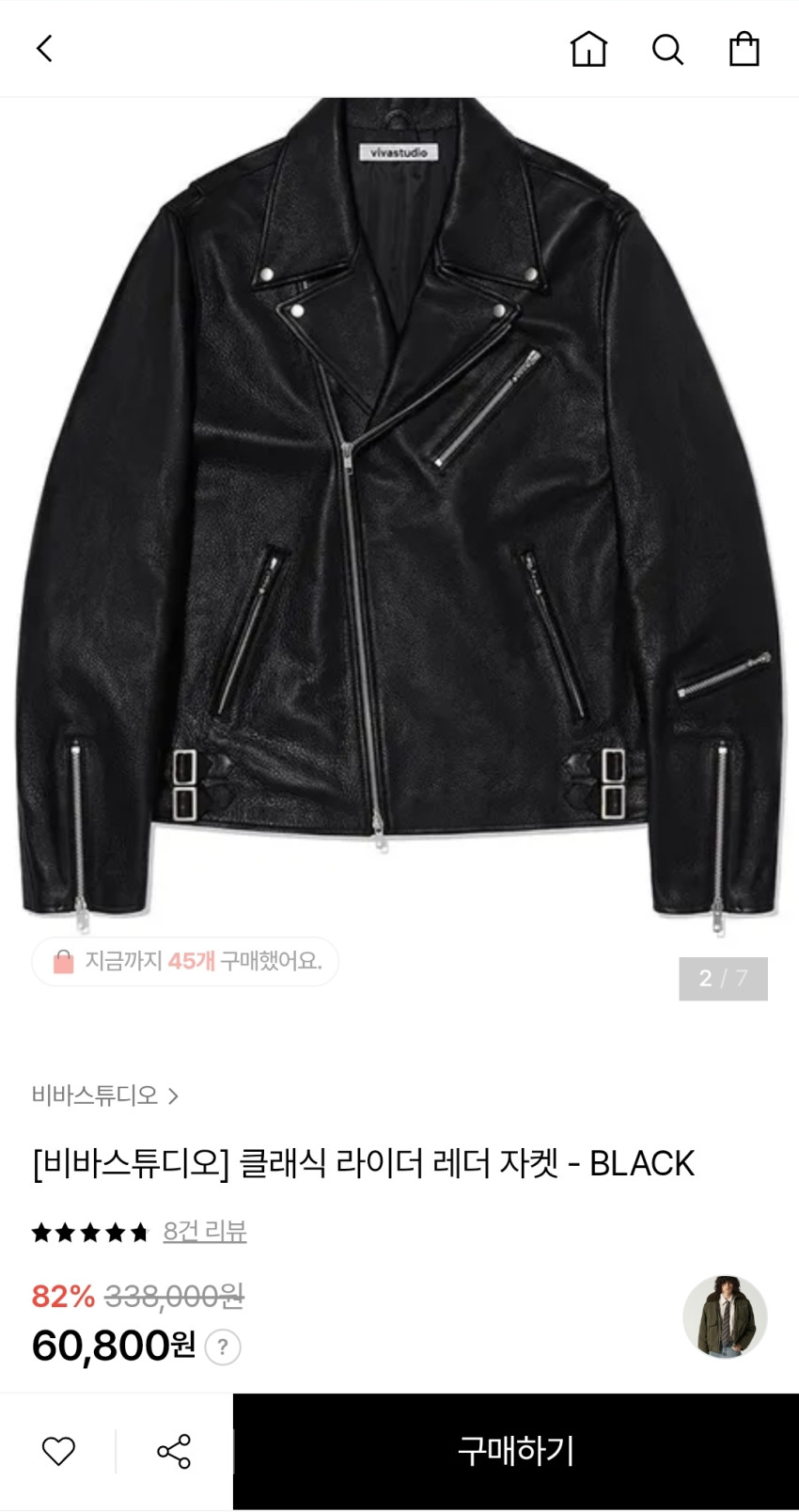Open the shopping bag
This screenshot has height=1512, width=799.
point(744,49)
